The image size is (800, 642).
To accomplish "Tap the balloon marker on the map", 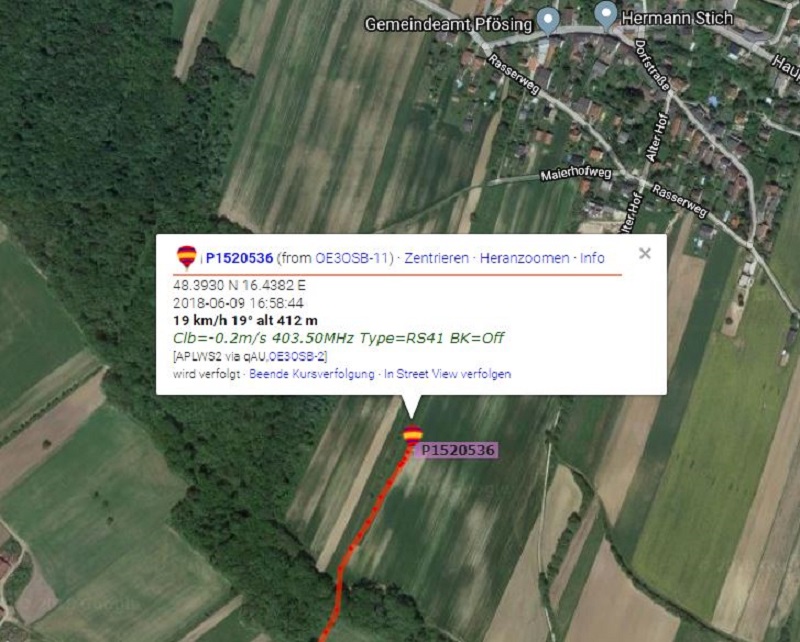I will pyautogui.click(x=412, y=435).
